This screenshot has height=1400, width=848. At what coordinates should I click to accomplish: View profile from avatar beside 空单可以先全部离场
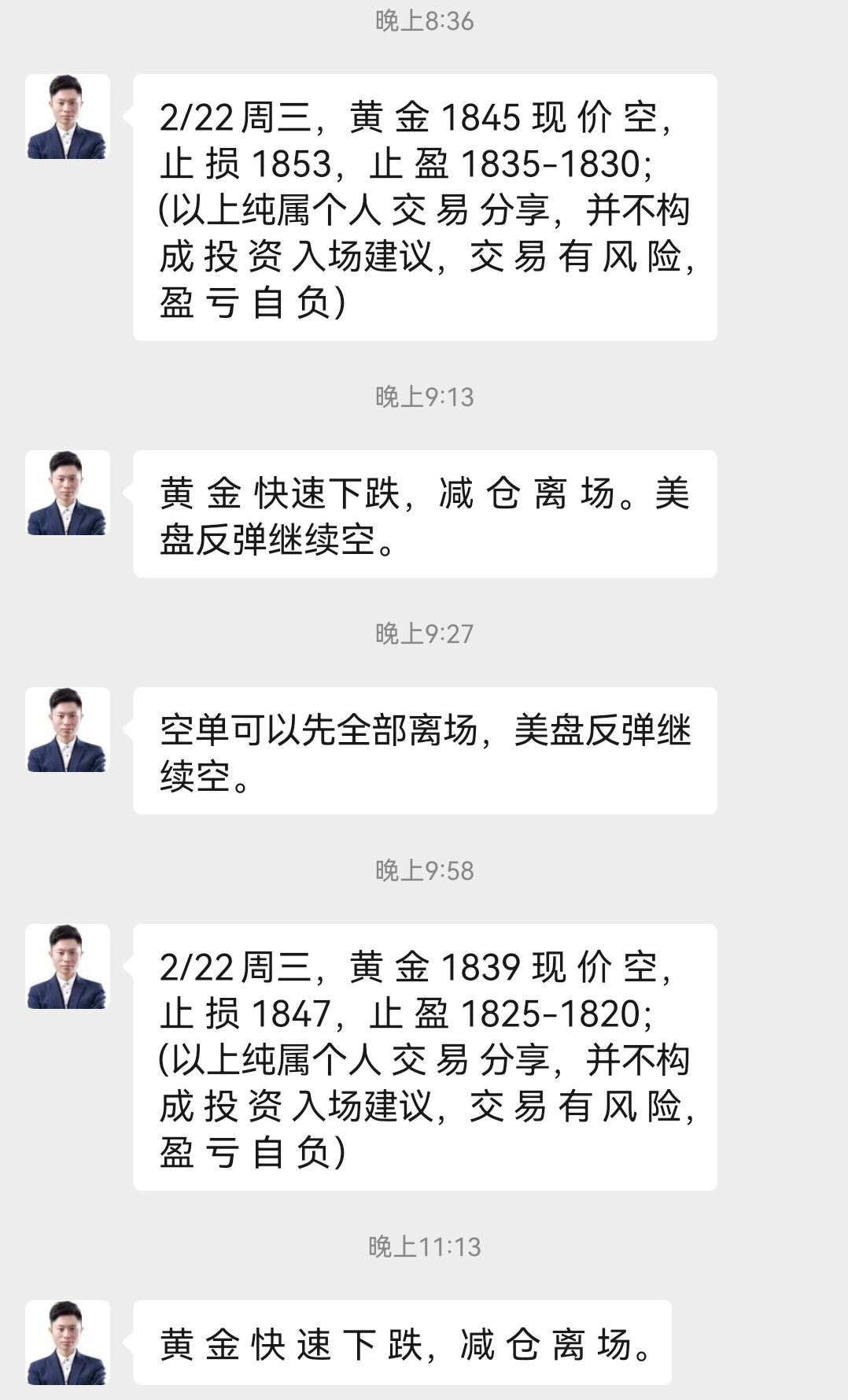coord(67,730)
